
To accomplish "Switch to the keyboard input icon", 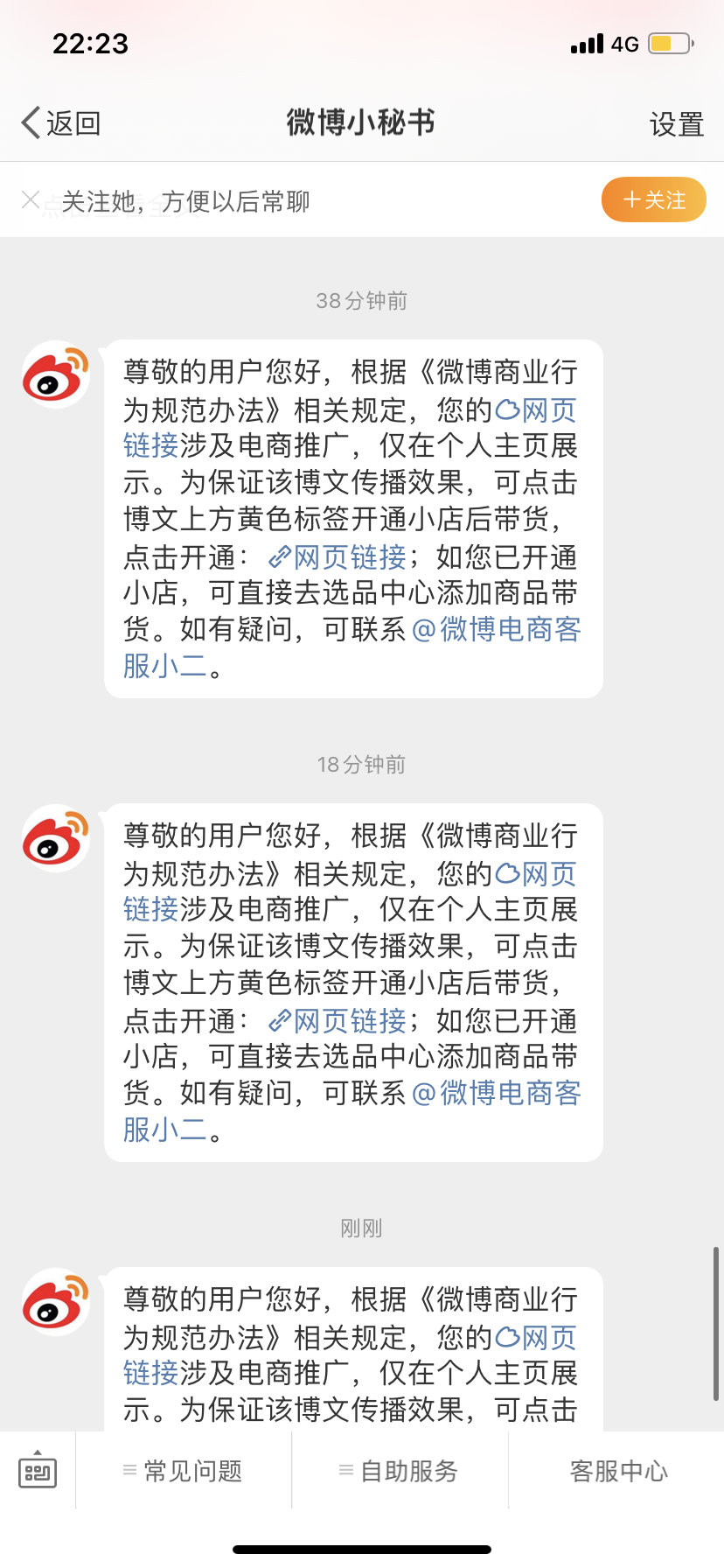I will [x=38, y=1471].
